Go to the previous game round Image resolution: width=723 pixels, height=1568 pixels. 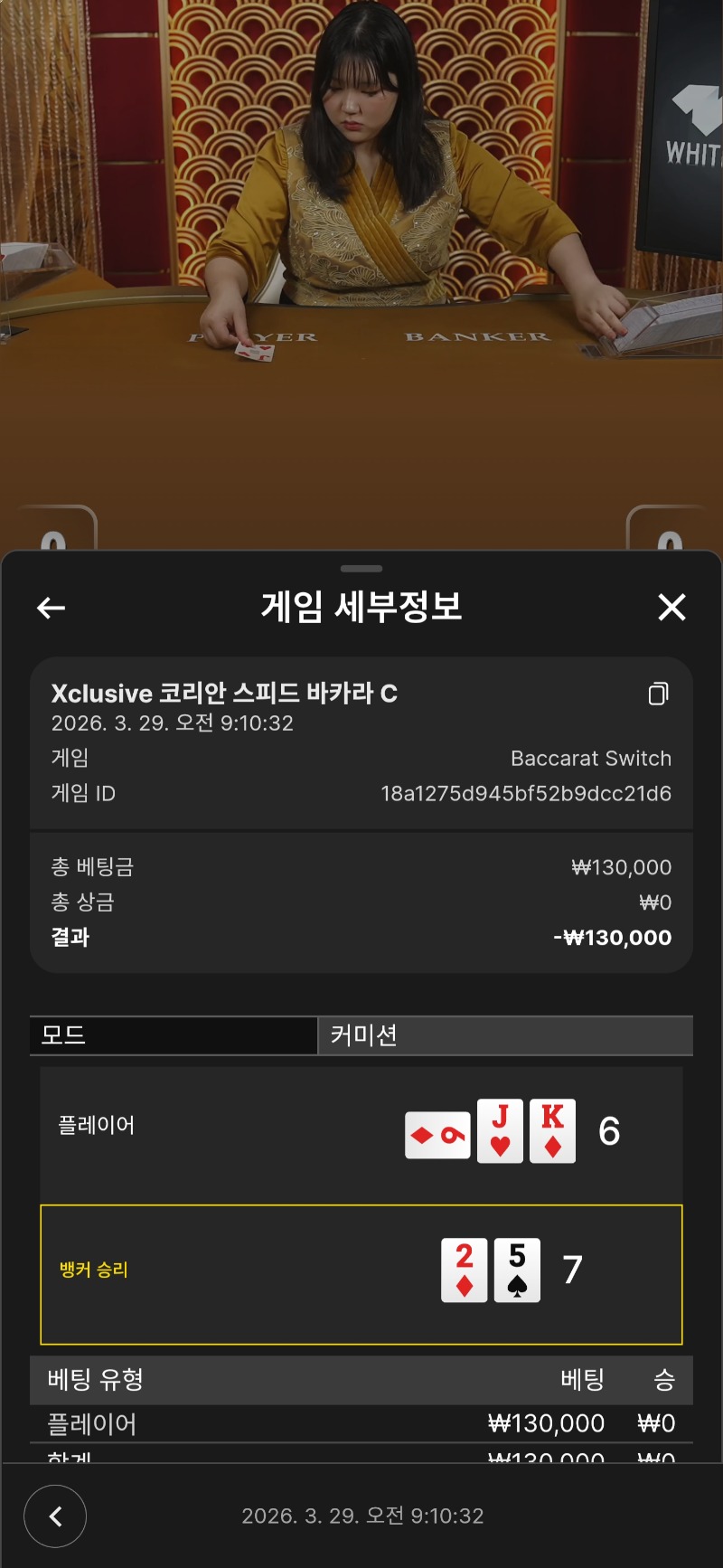click(55, 1516)
